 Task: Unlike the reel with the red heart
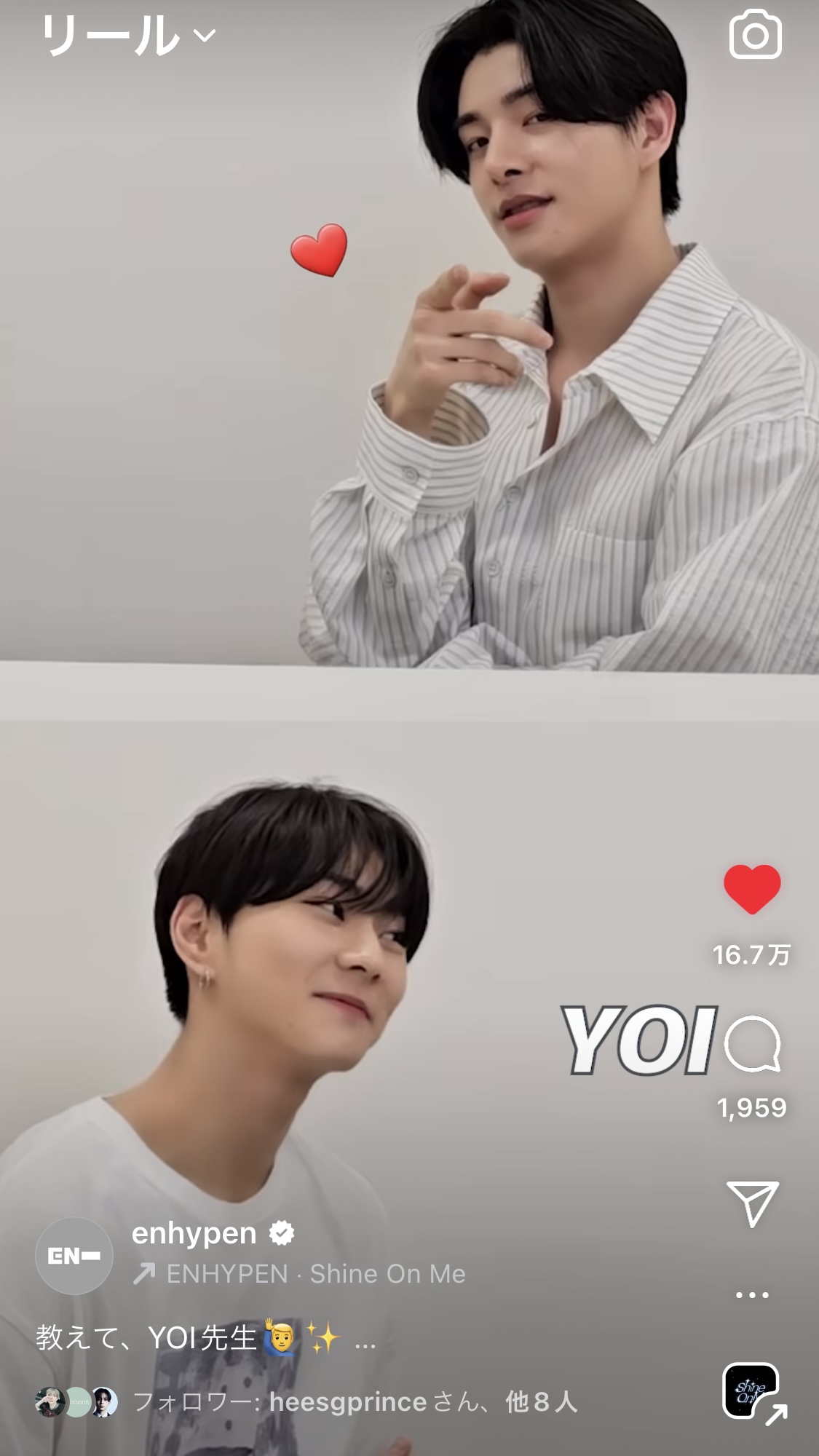752,890
